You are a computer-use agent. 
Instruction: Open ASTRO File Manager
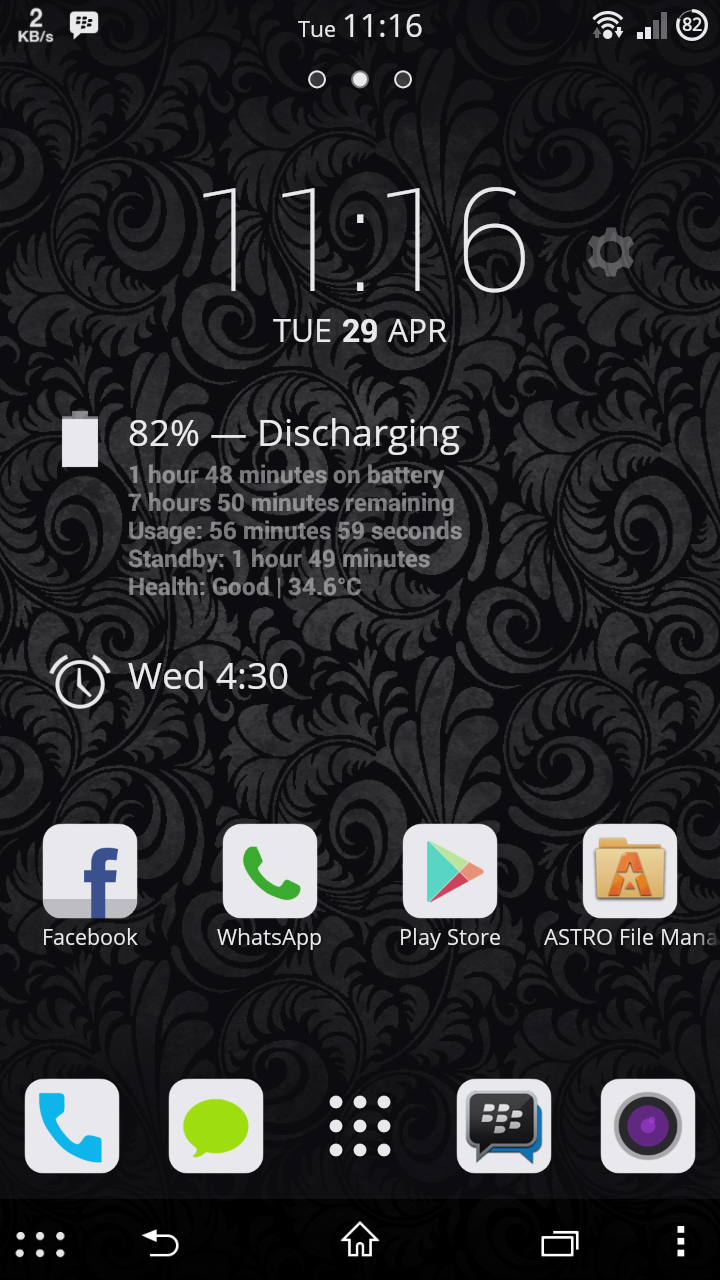pyautogui.click(x=630, y=871)
